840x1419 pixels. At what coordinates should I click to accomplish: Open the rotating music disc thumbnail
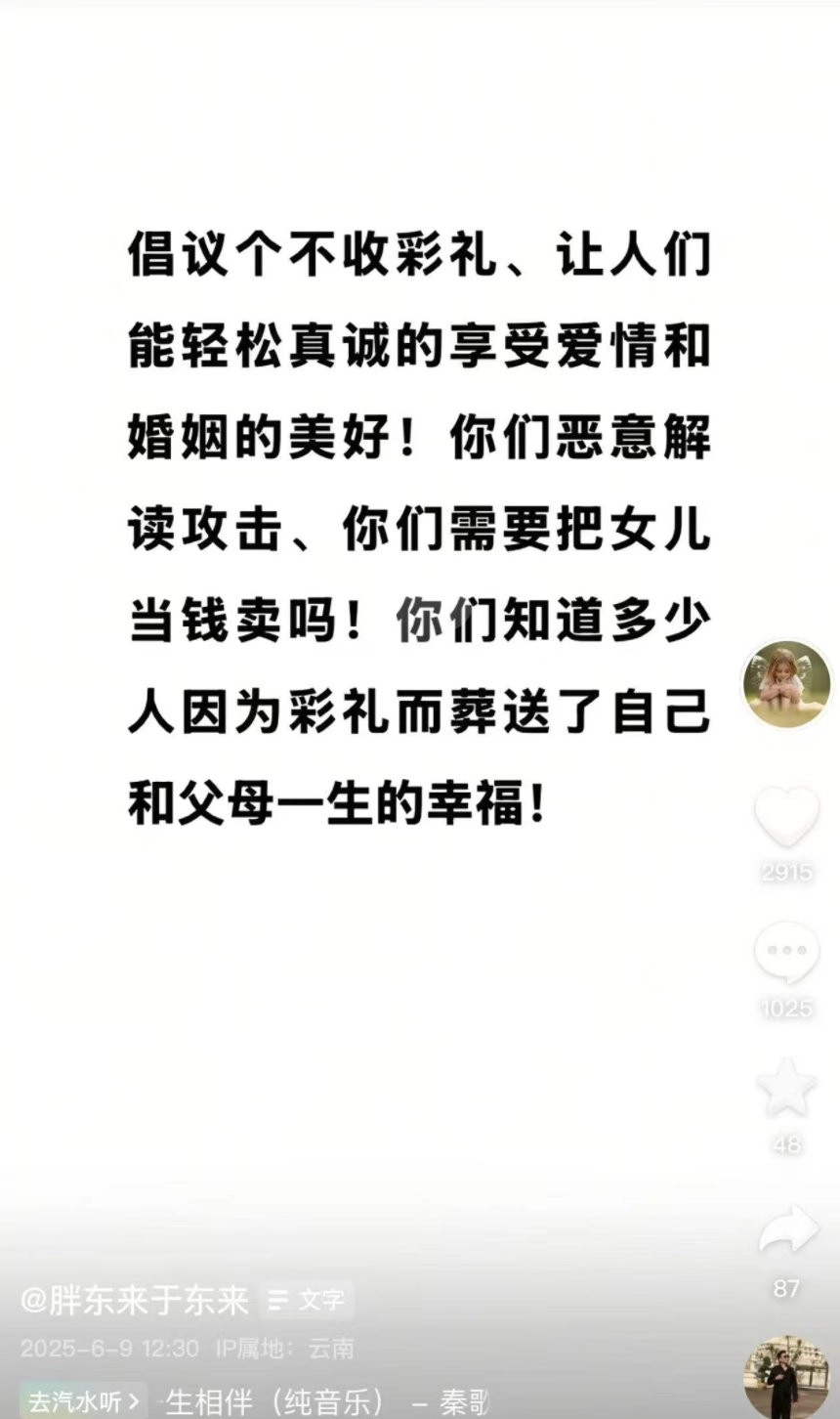786,1380
